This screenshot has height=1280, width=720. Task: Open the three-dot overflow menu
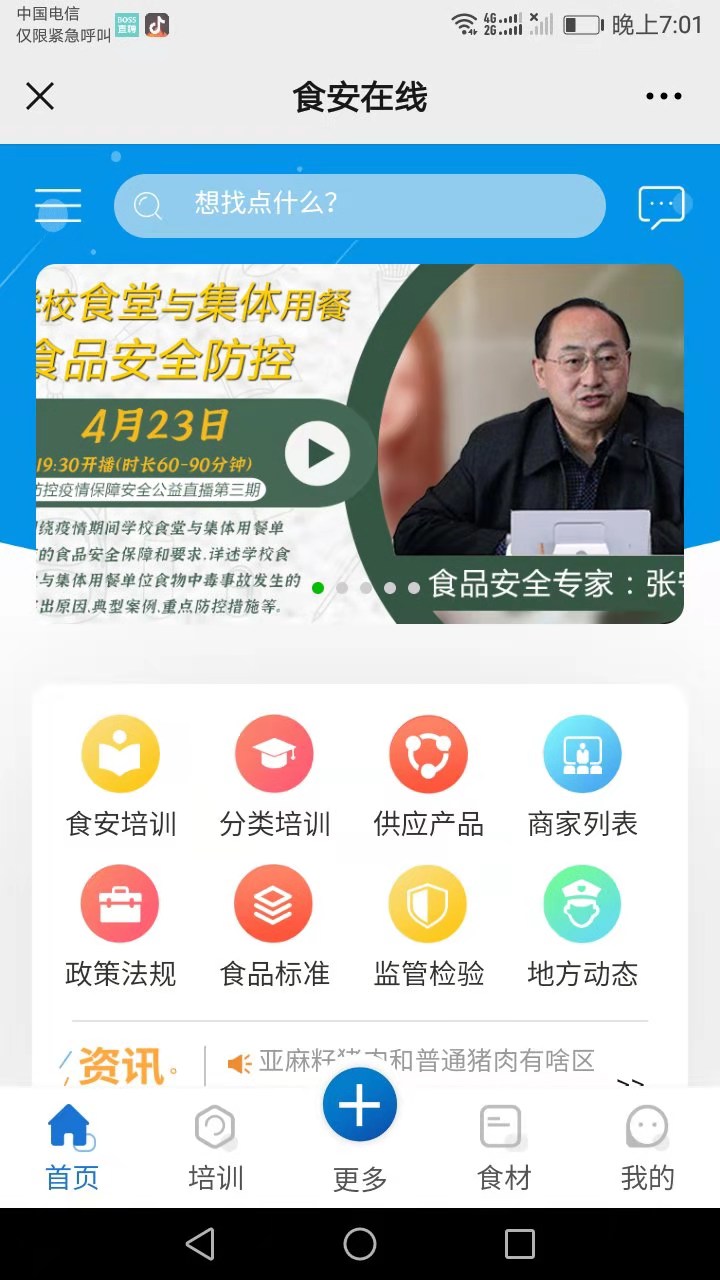pyautogui.click(x=663, y=96)
